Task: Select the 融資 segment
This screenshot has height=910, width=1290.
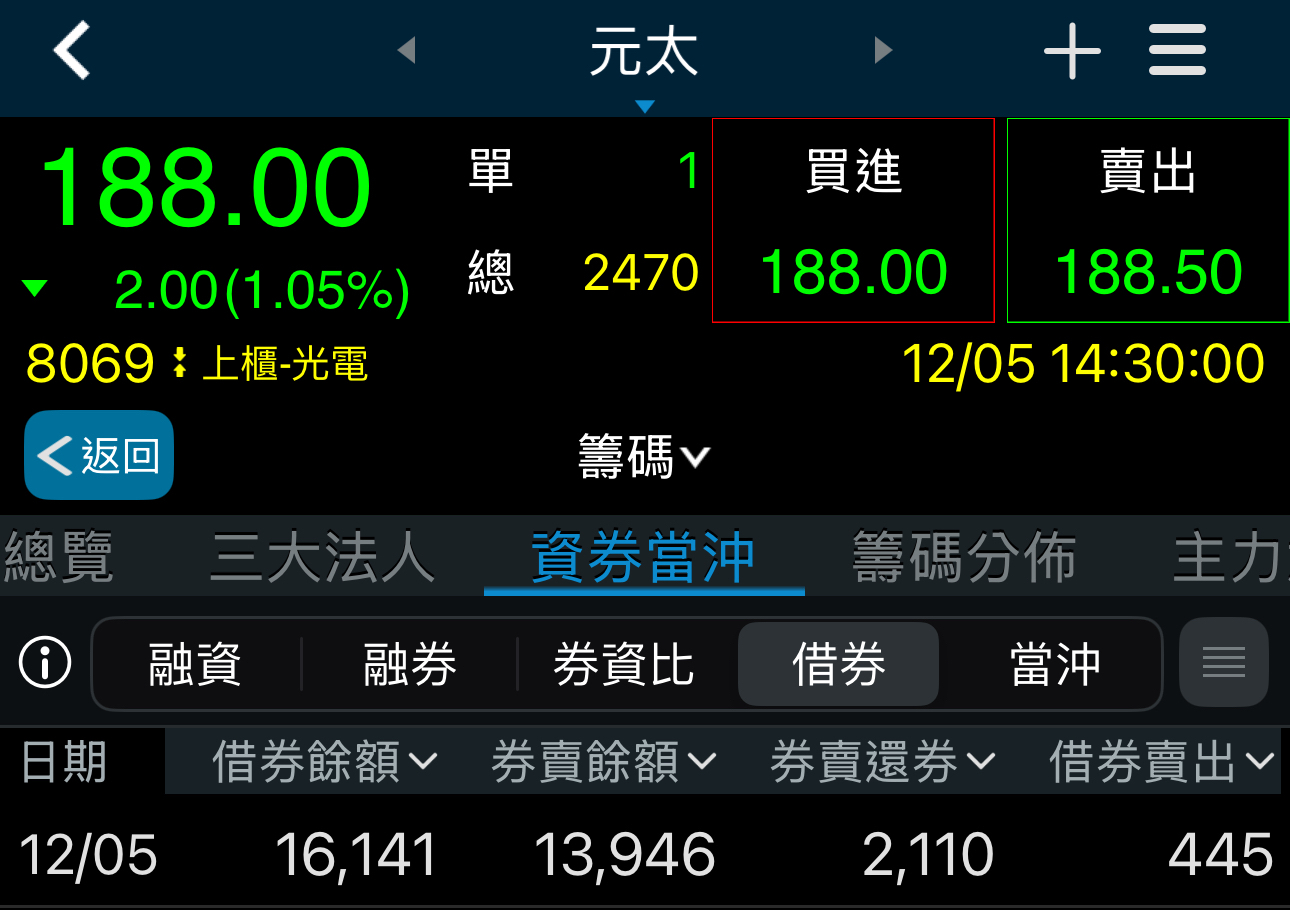Action: (x=195, y=664)
